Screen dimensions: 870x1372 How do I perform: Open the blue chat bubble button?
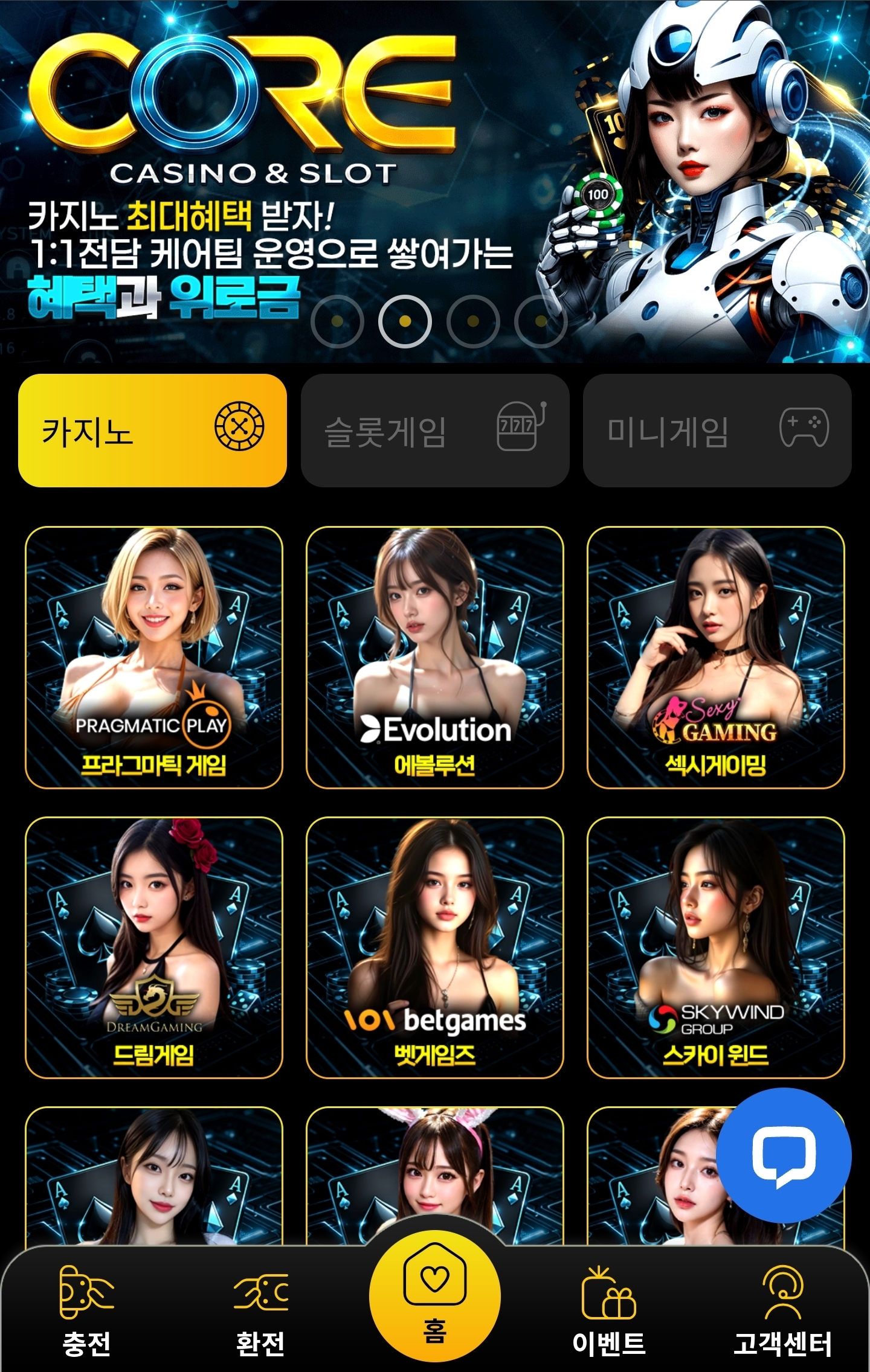784,1155
